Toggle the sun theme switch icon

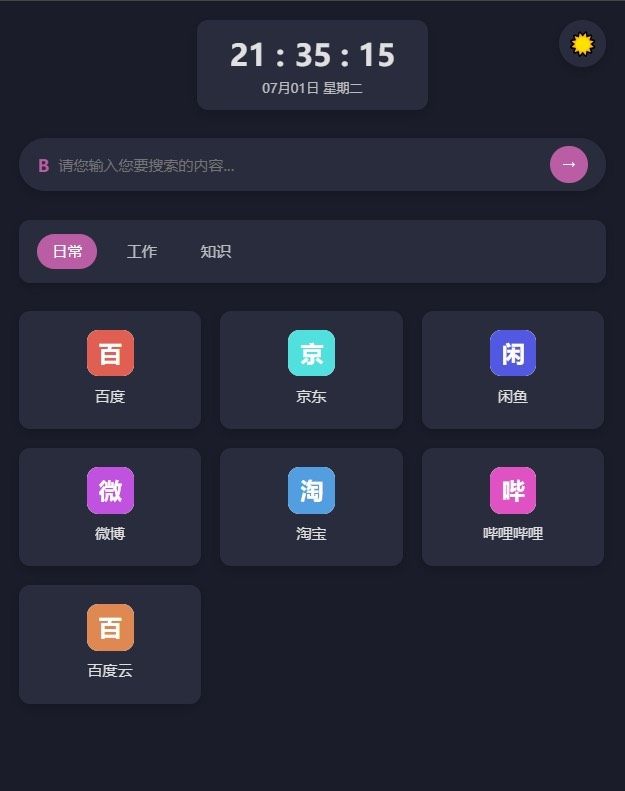(x=582, y=44)
